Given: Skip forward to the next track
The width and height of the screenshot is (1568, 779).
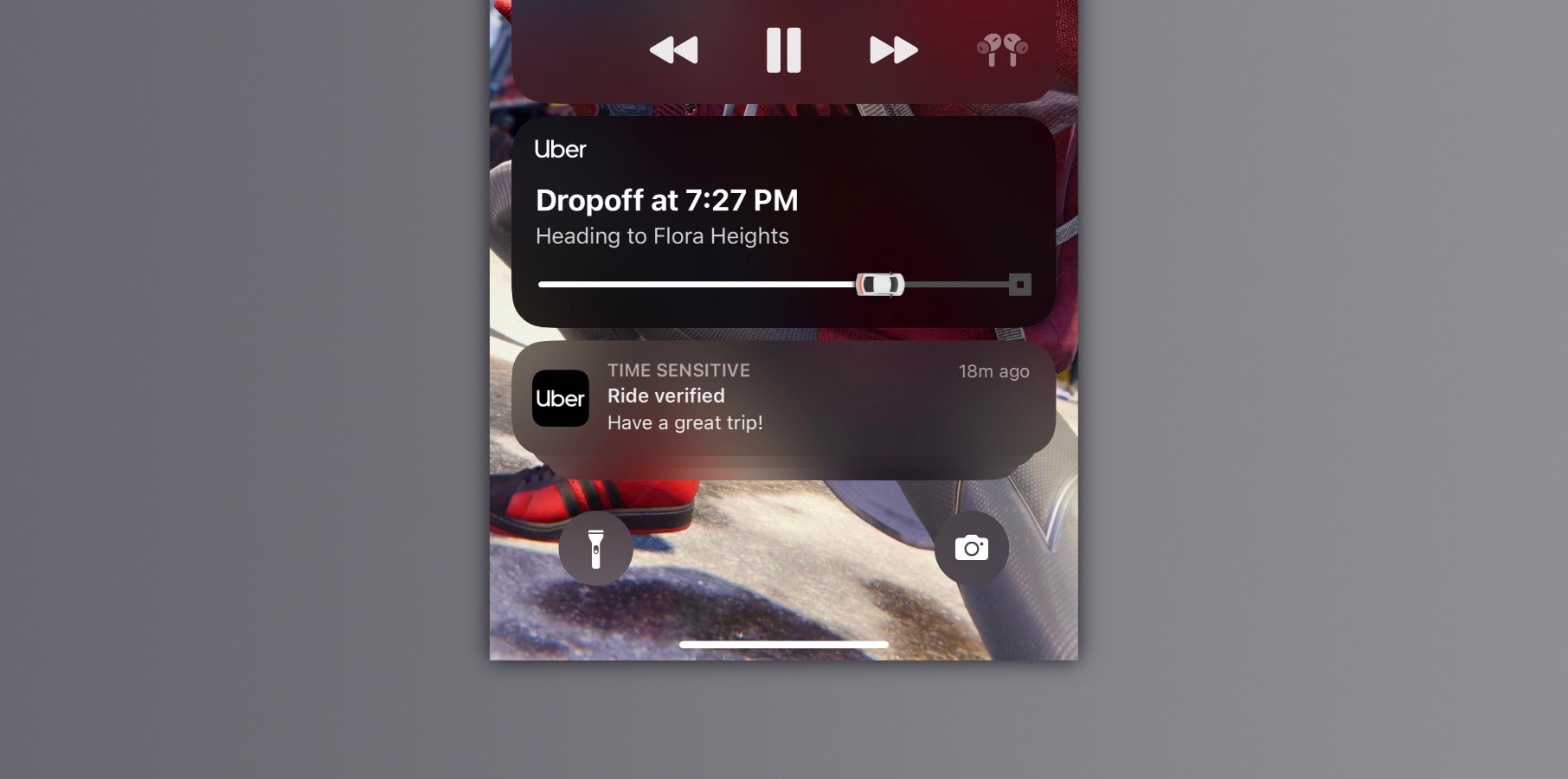Looking at the screenshot, I should coord(893,50).
